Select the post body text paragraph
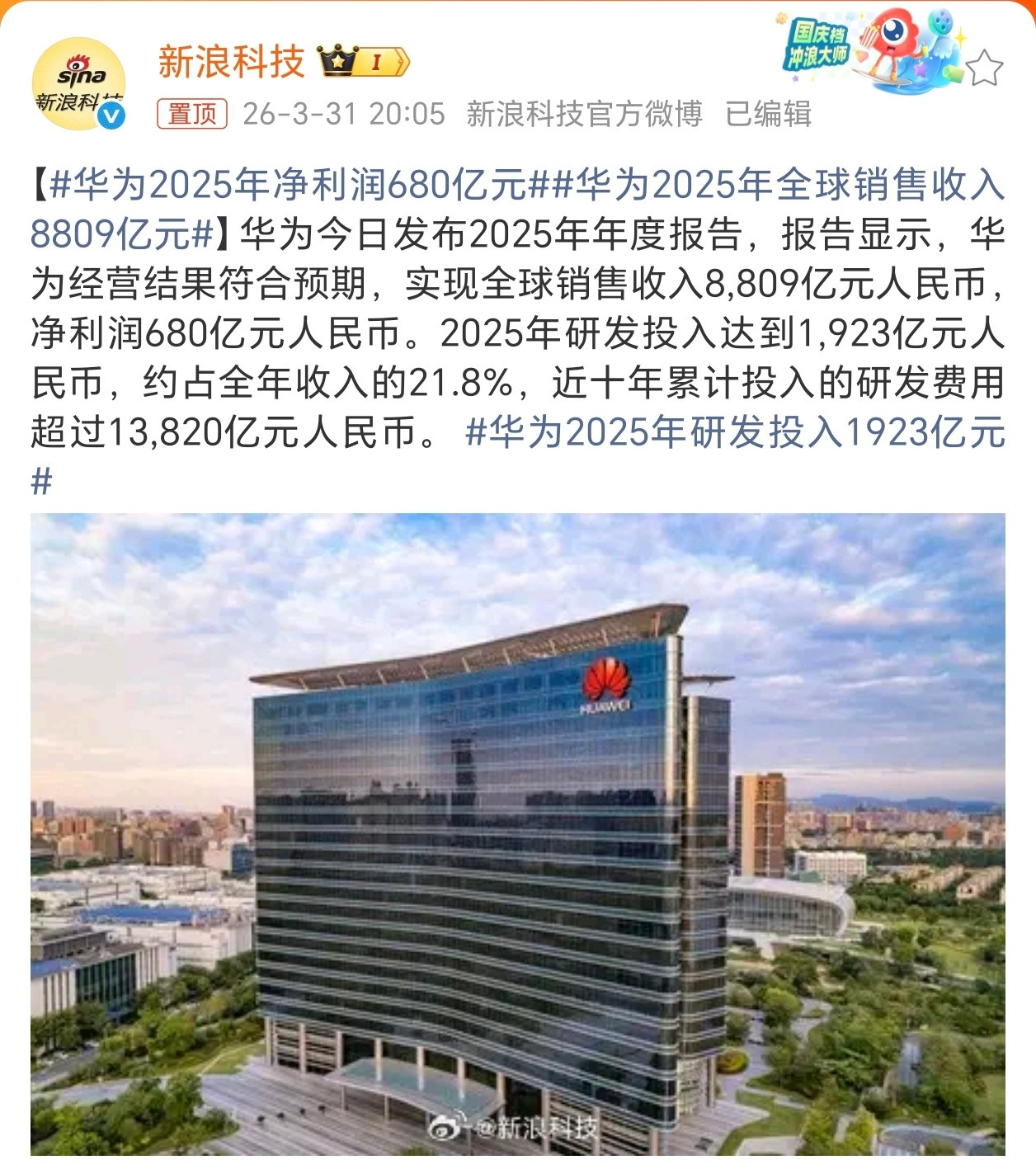 coord(495,330)
